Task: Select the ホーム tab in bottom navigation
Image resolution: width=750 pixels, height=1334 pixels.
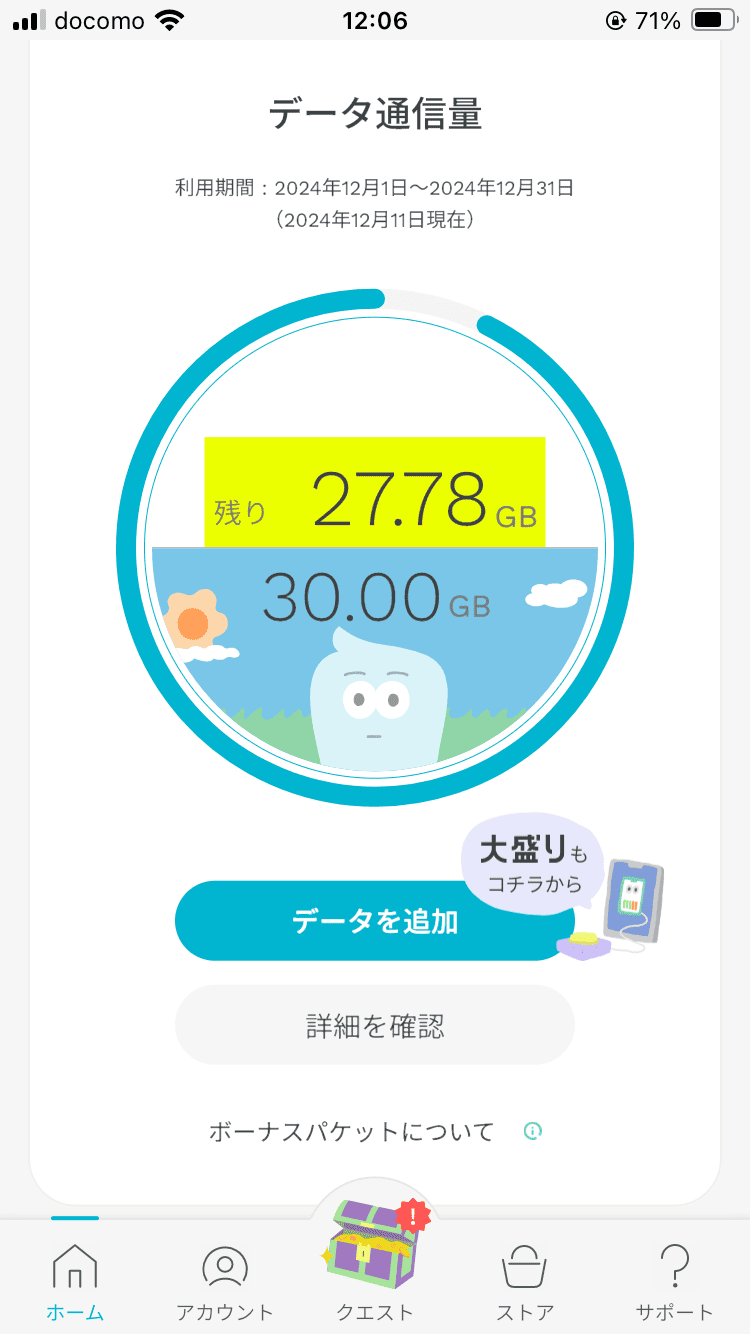Action: click(x=74, y=1290)
